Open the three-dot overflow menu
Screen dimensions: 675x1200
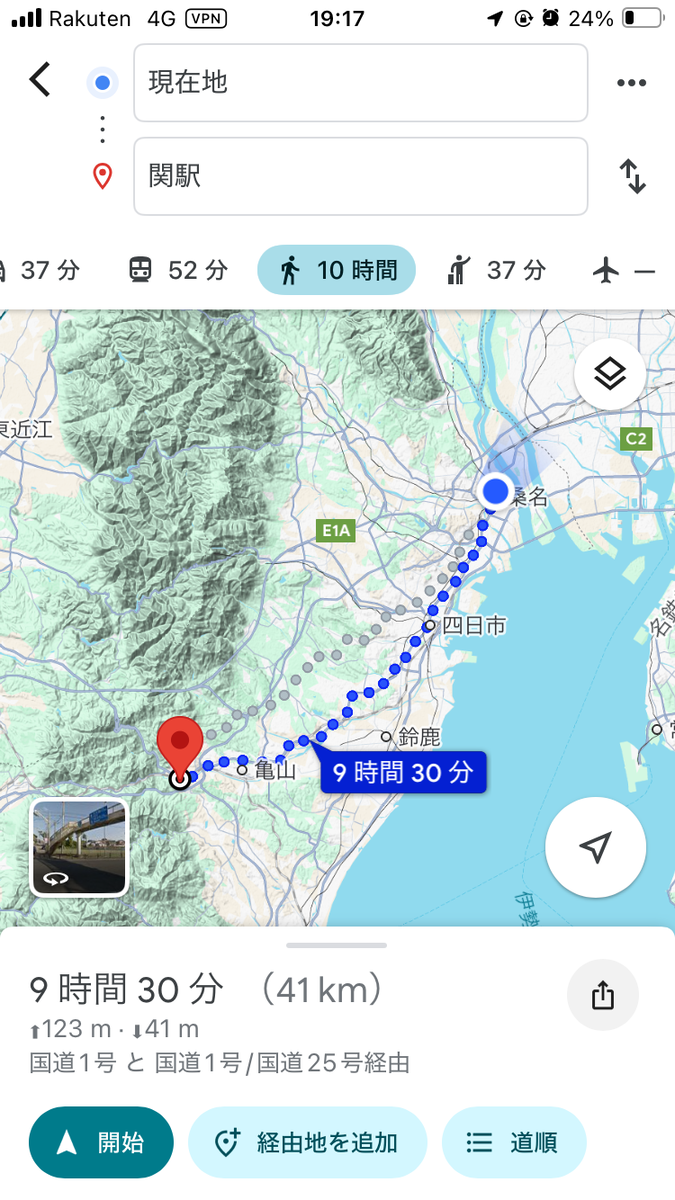pyautogui.click(x=631, y=82)
